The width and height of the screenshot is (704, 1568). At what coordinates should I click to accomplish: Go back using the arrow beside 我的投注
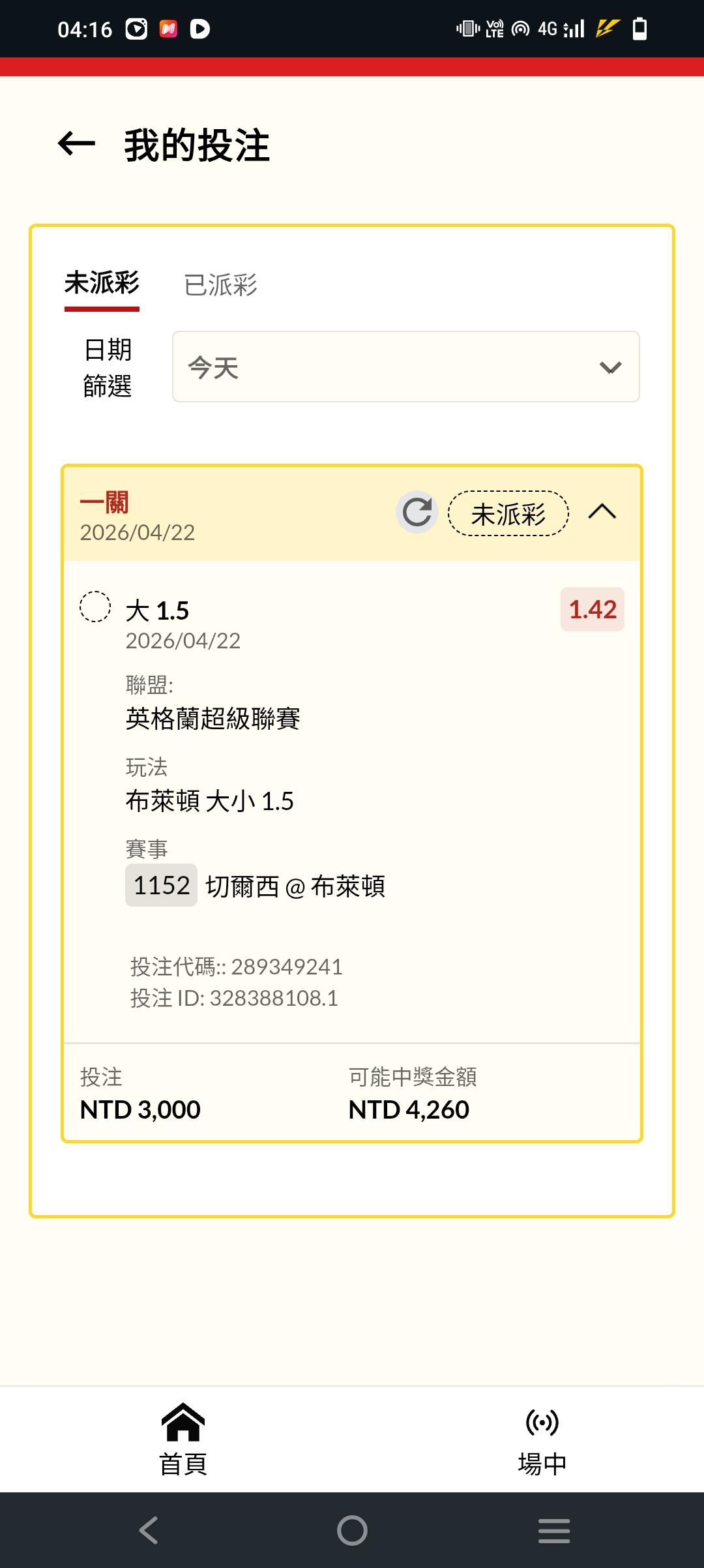pyautogui.click(x=76, y=143)
